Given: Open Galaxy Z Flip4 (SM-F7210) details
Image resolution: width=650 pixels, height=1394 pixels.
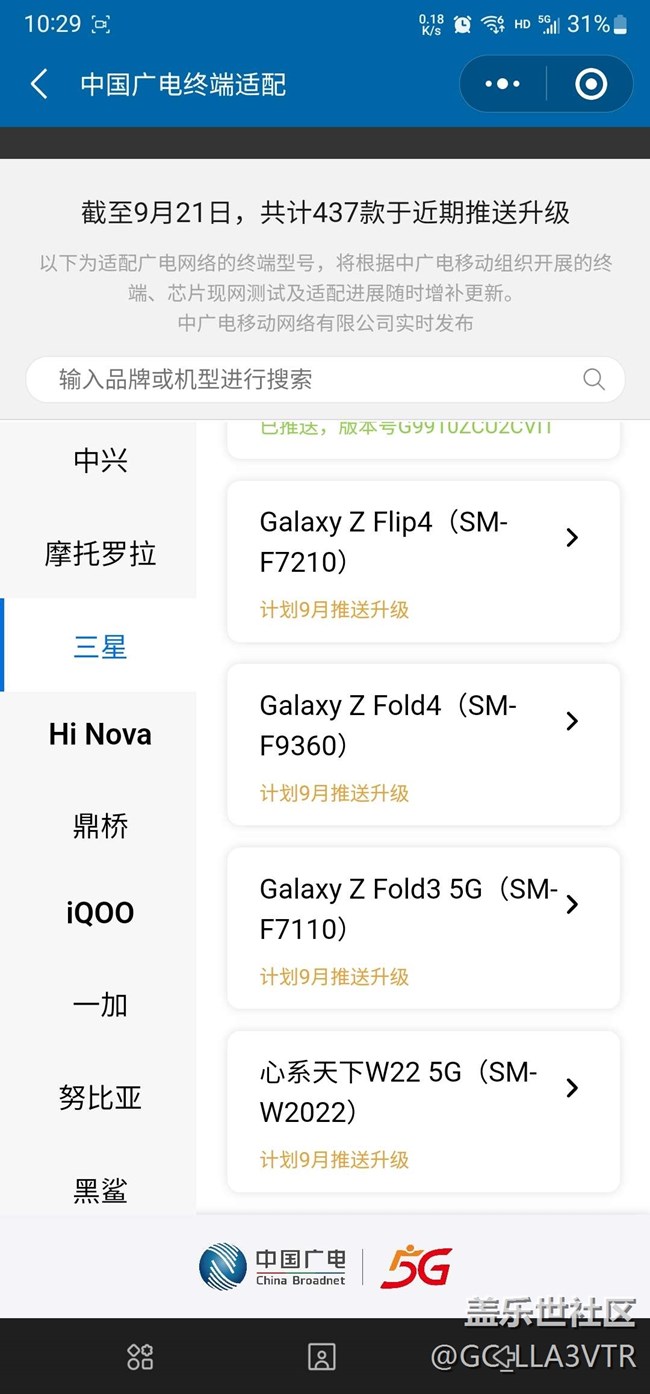Looking at the screenshot, I should click(x=423, y=562).
